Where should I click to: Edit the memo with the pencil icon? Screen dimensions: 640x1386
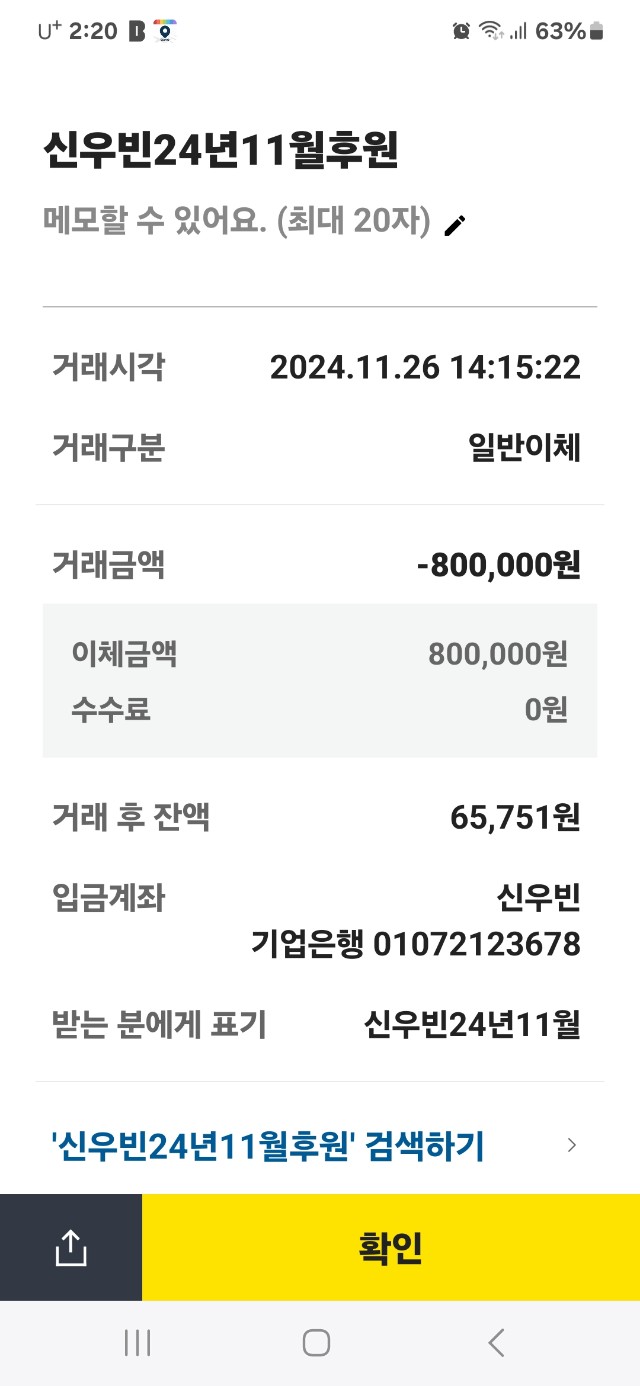tap(455, 225)
